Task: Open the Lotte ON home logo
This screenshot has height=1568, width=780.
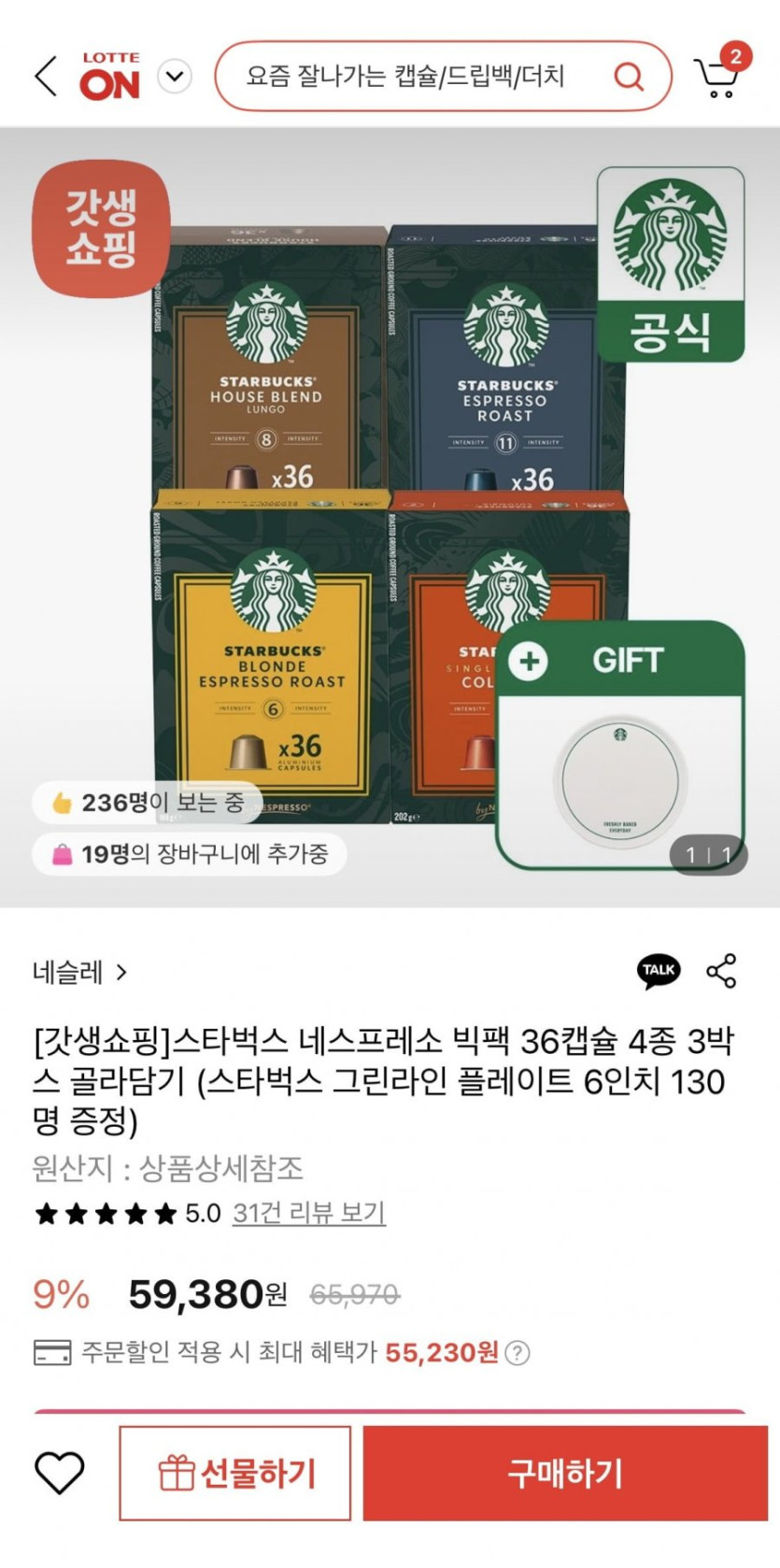Action: tap(110, 76)
